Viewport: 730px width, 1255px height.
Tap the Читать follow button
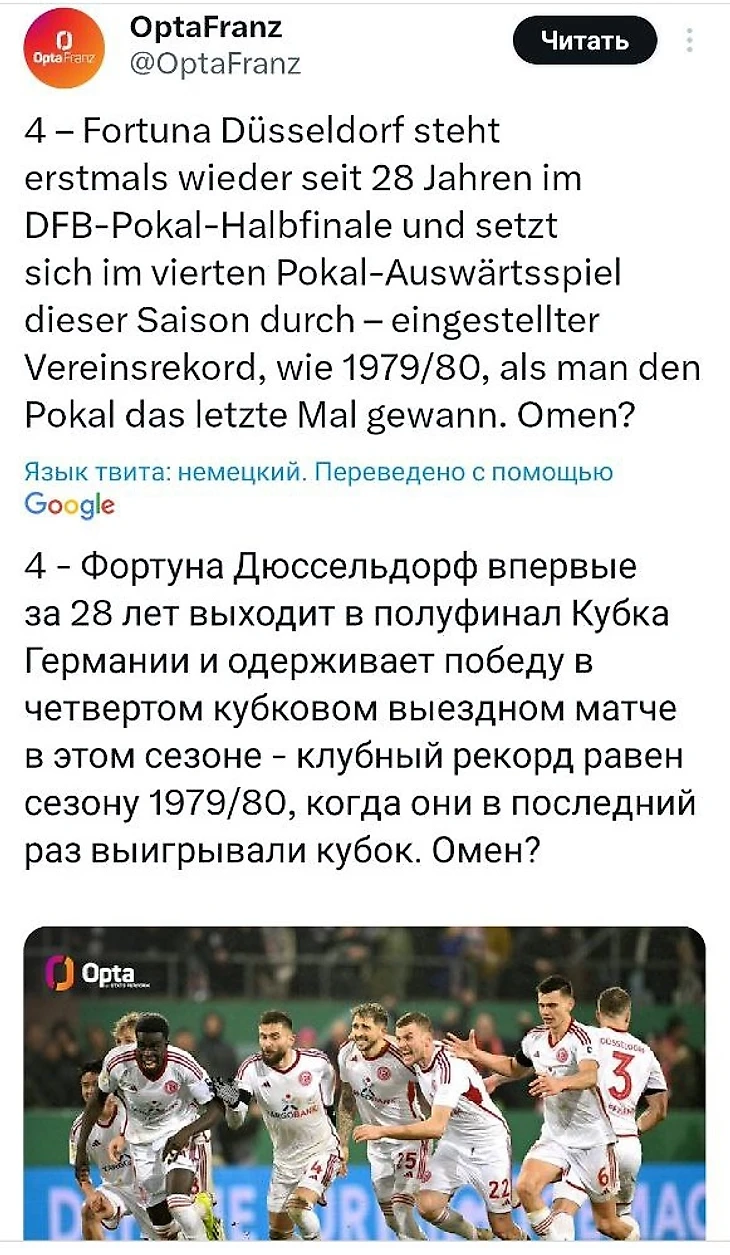[x=584, y=42]
